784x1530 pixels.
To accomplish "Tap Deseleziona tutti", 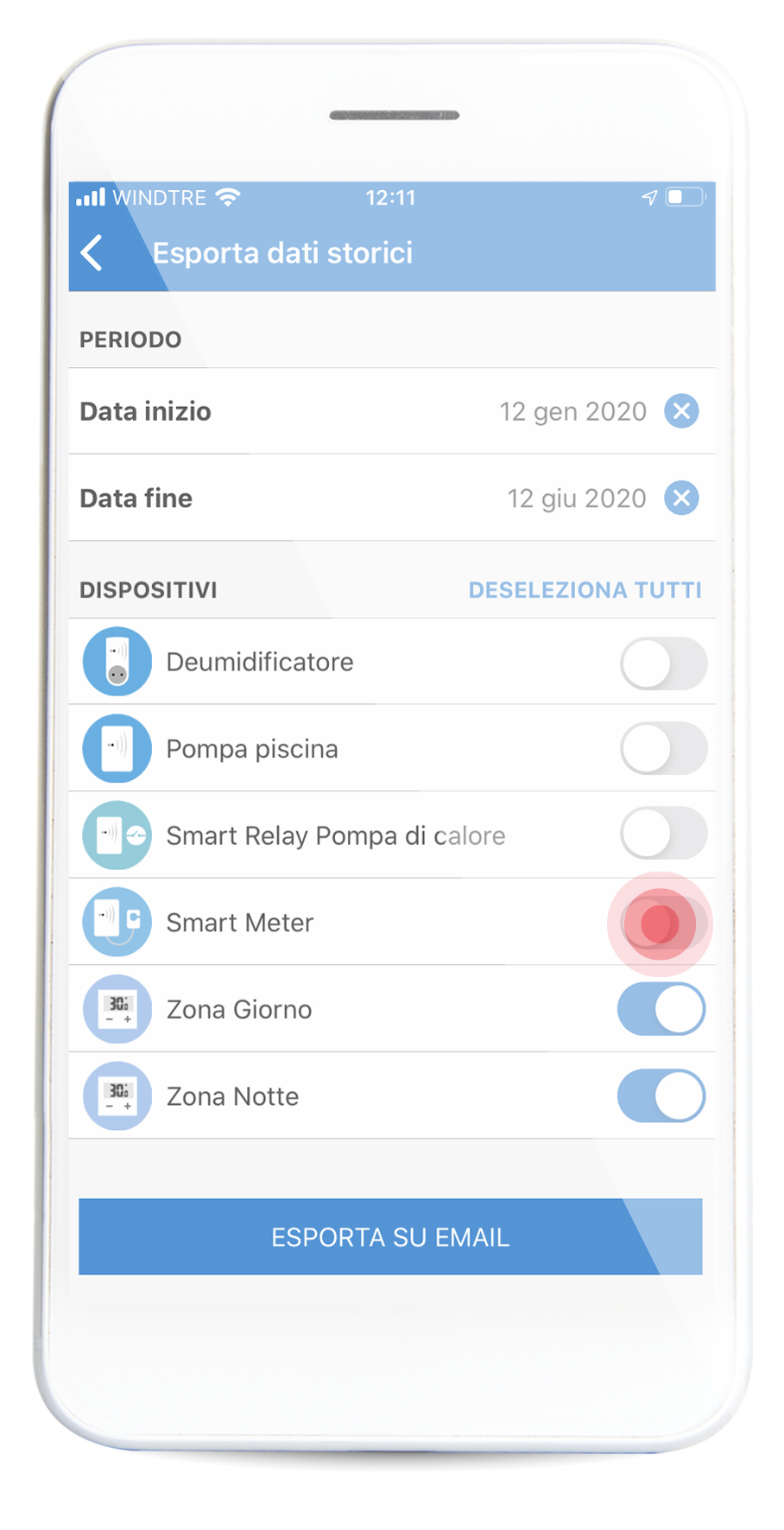I will pos(585,590).
